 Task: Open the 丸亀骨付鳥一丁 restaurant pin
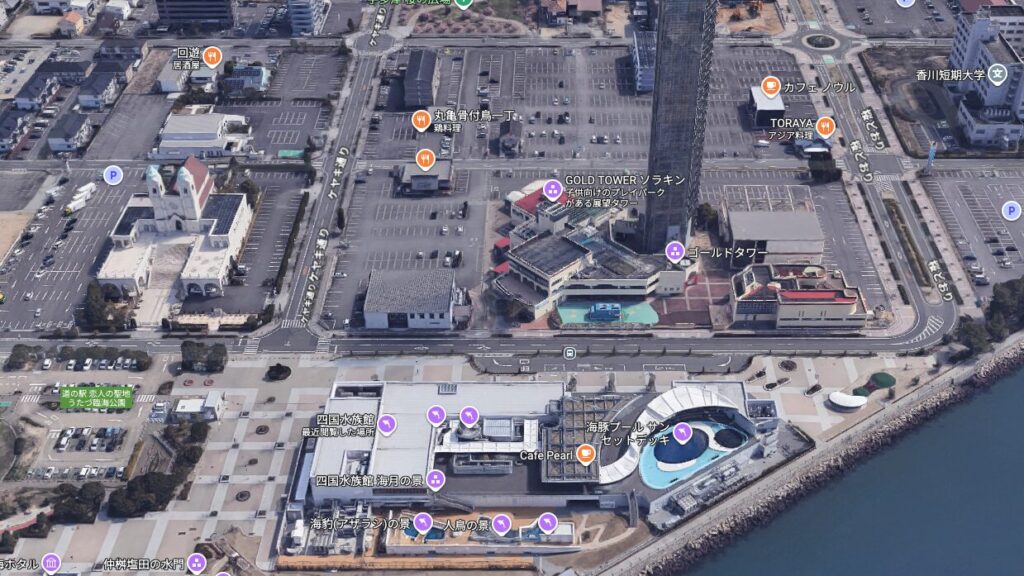[x=421, y=120]
